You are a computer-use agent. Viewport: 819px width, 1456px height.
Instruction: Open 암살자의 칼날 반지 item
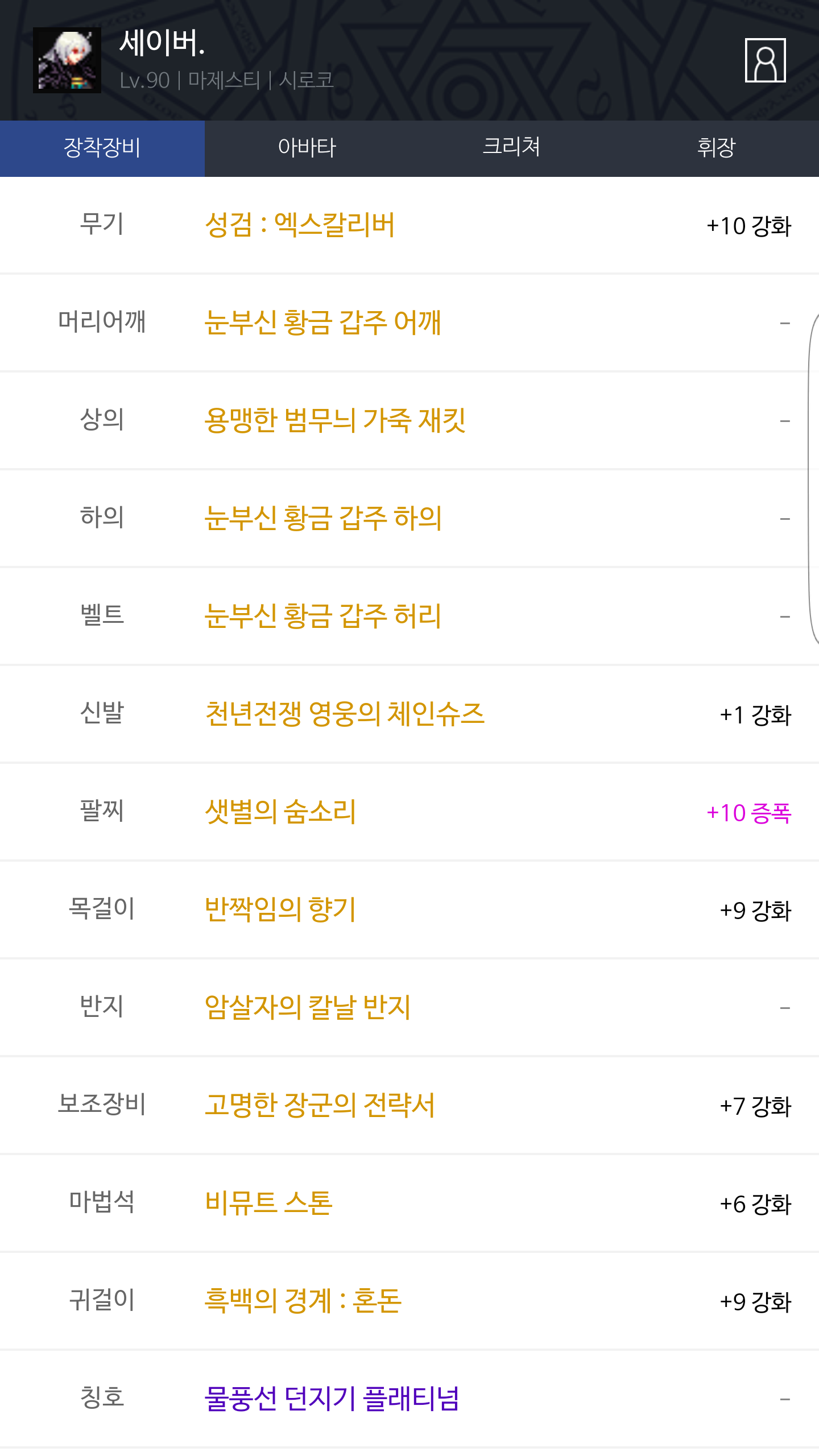tap(308, 1007)
